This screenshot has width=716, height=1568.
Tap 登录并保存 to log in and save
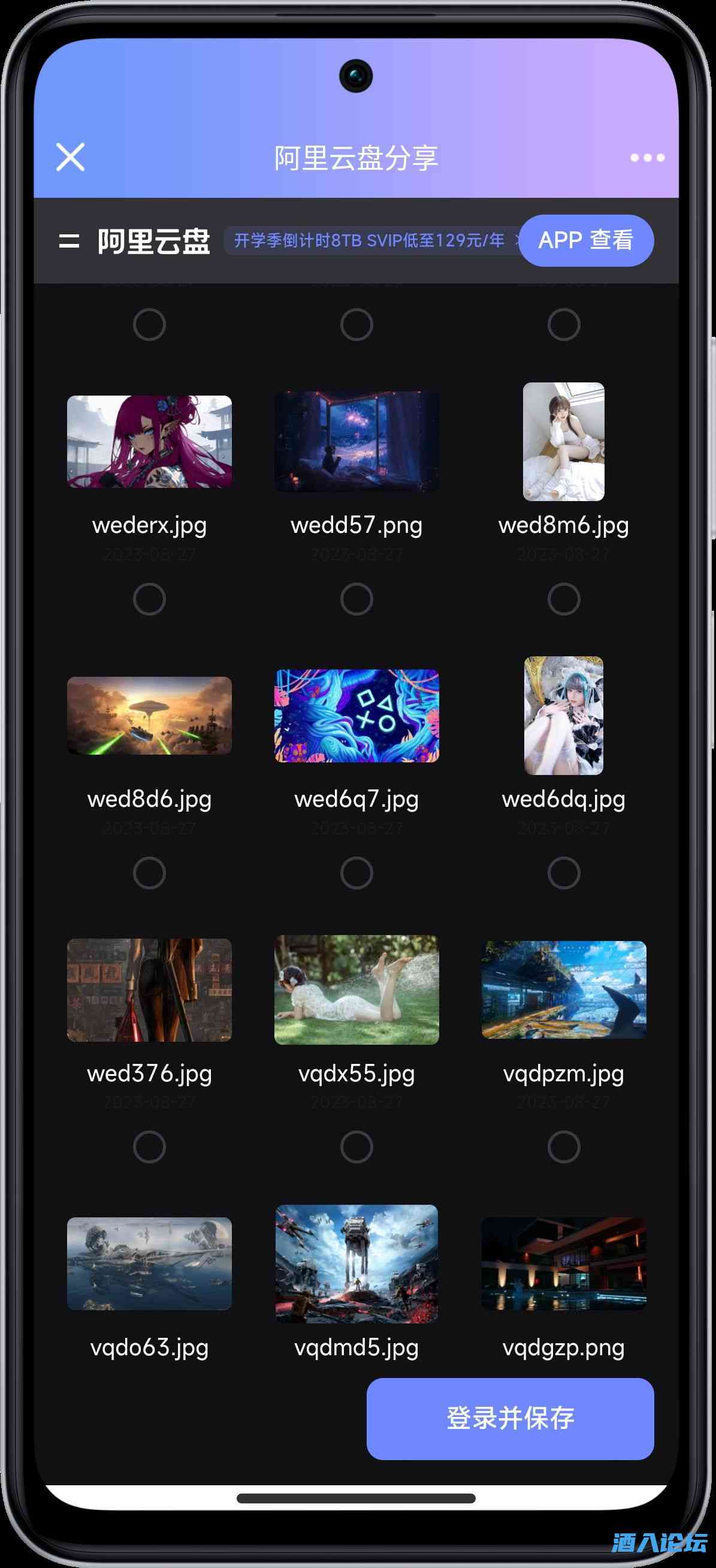point(510,1418)
